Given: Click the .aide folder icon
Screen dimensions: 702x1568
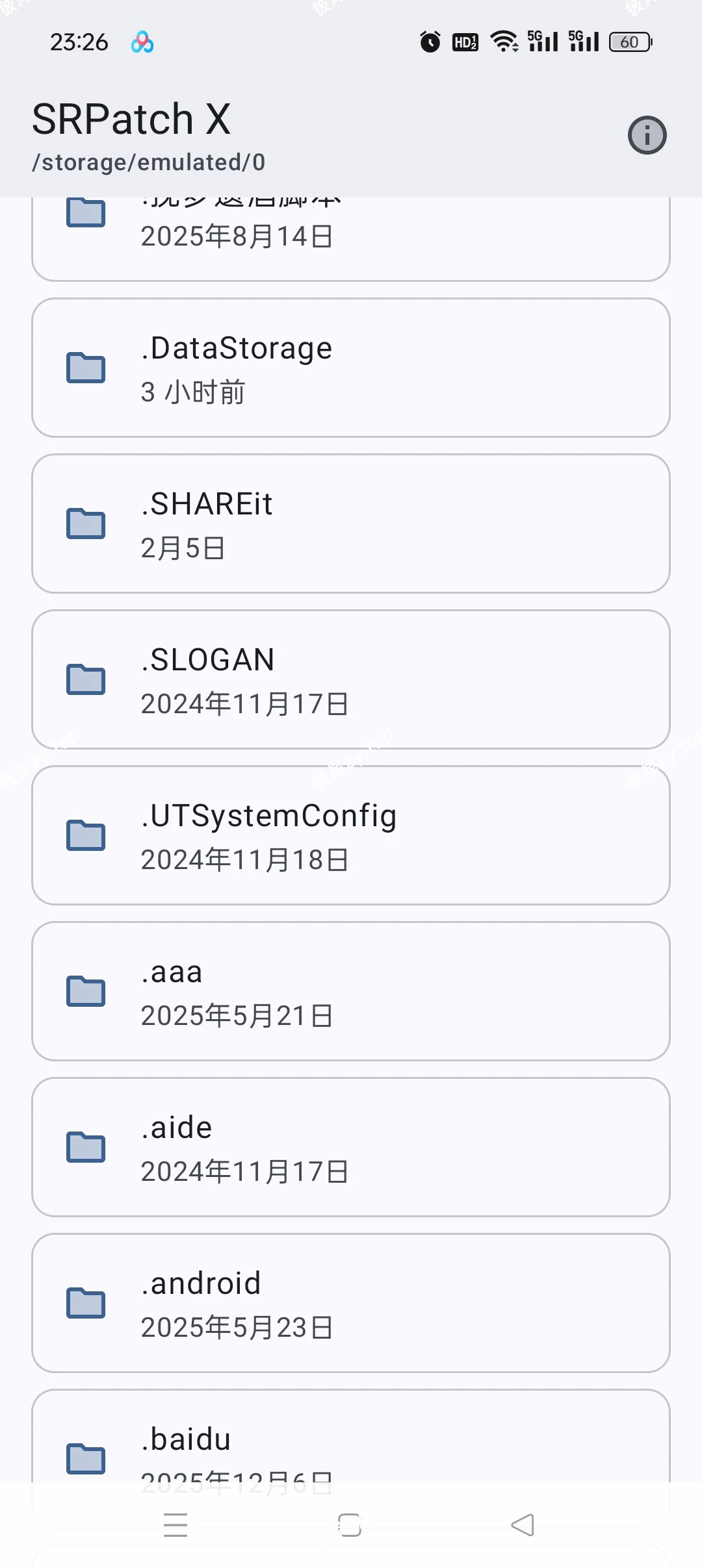Looking at the screenshot, I should click(x=85, y=1147).
